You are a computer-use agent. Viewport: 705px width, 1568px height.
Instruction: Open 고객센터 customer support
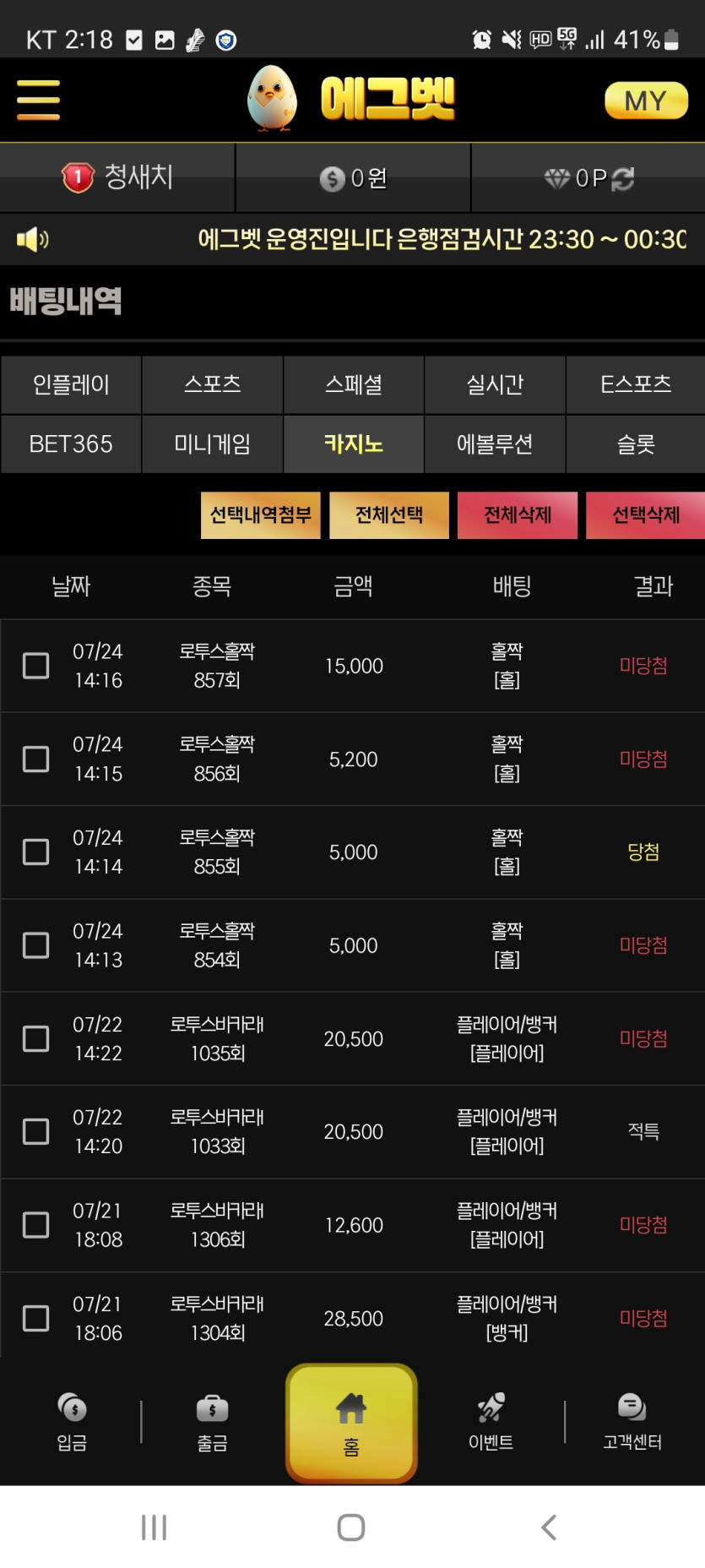click(632, 1422)
